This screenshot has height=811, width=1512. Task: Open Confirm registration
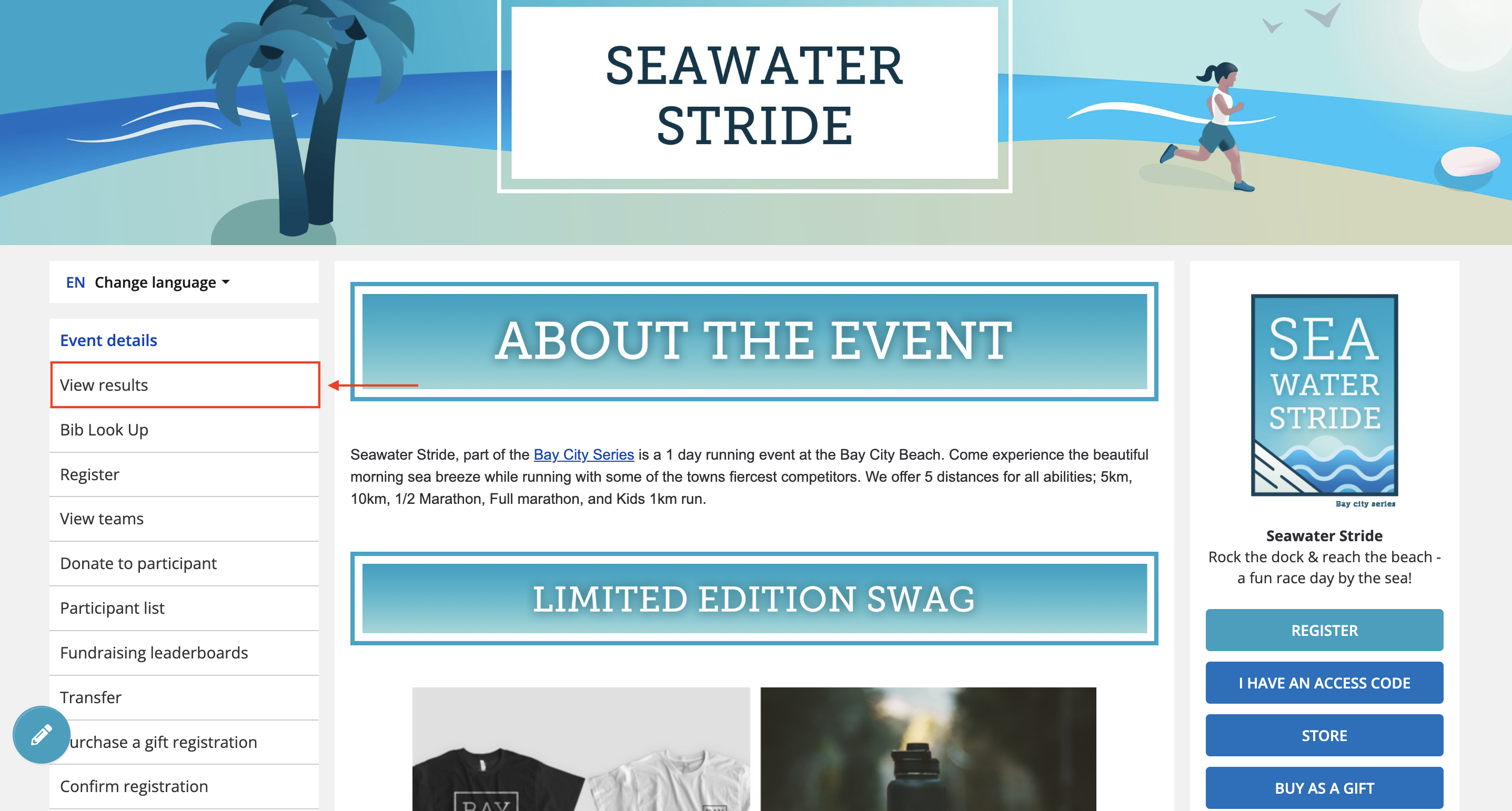pos(134,786)
